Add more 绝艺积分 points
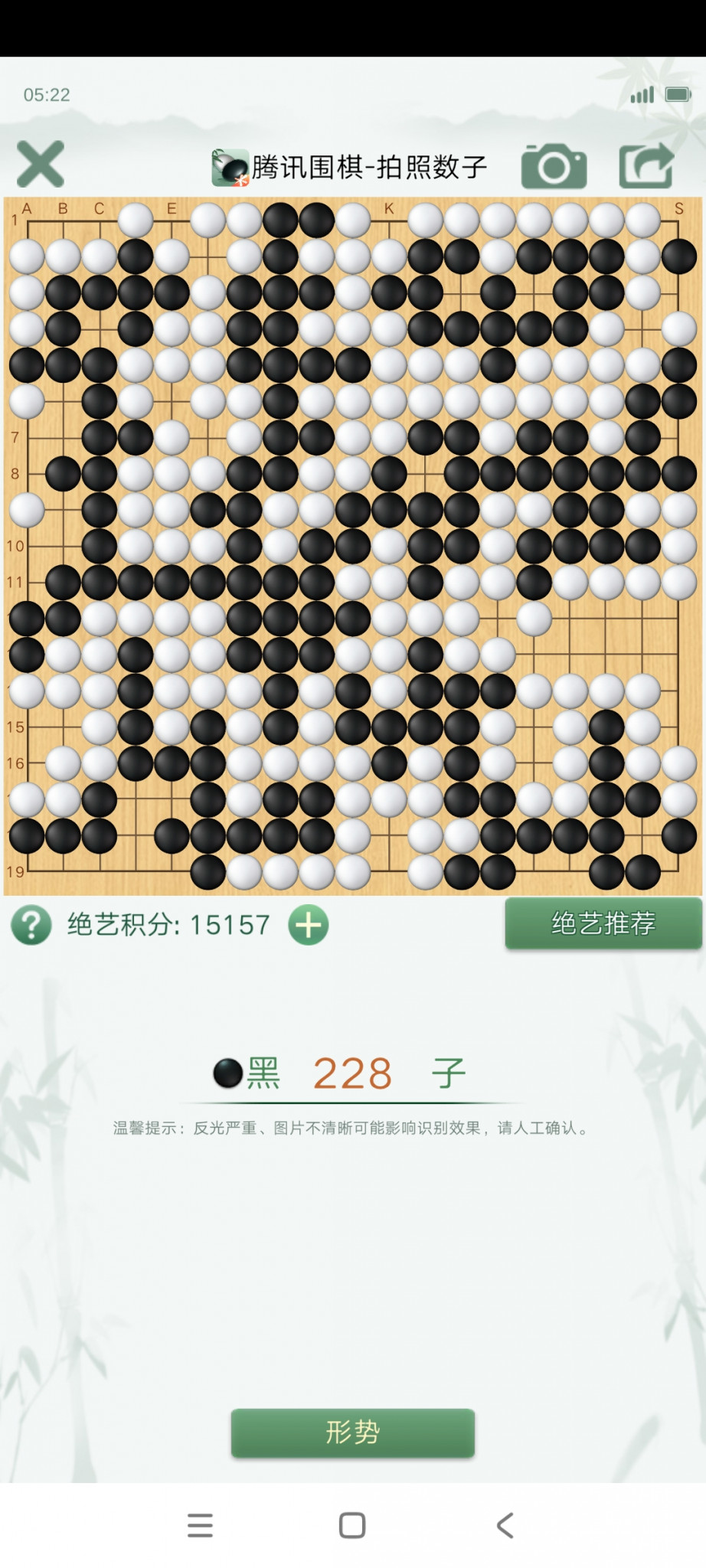The height and width of the screenshot is (1568, 706). tap(308, 925)
